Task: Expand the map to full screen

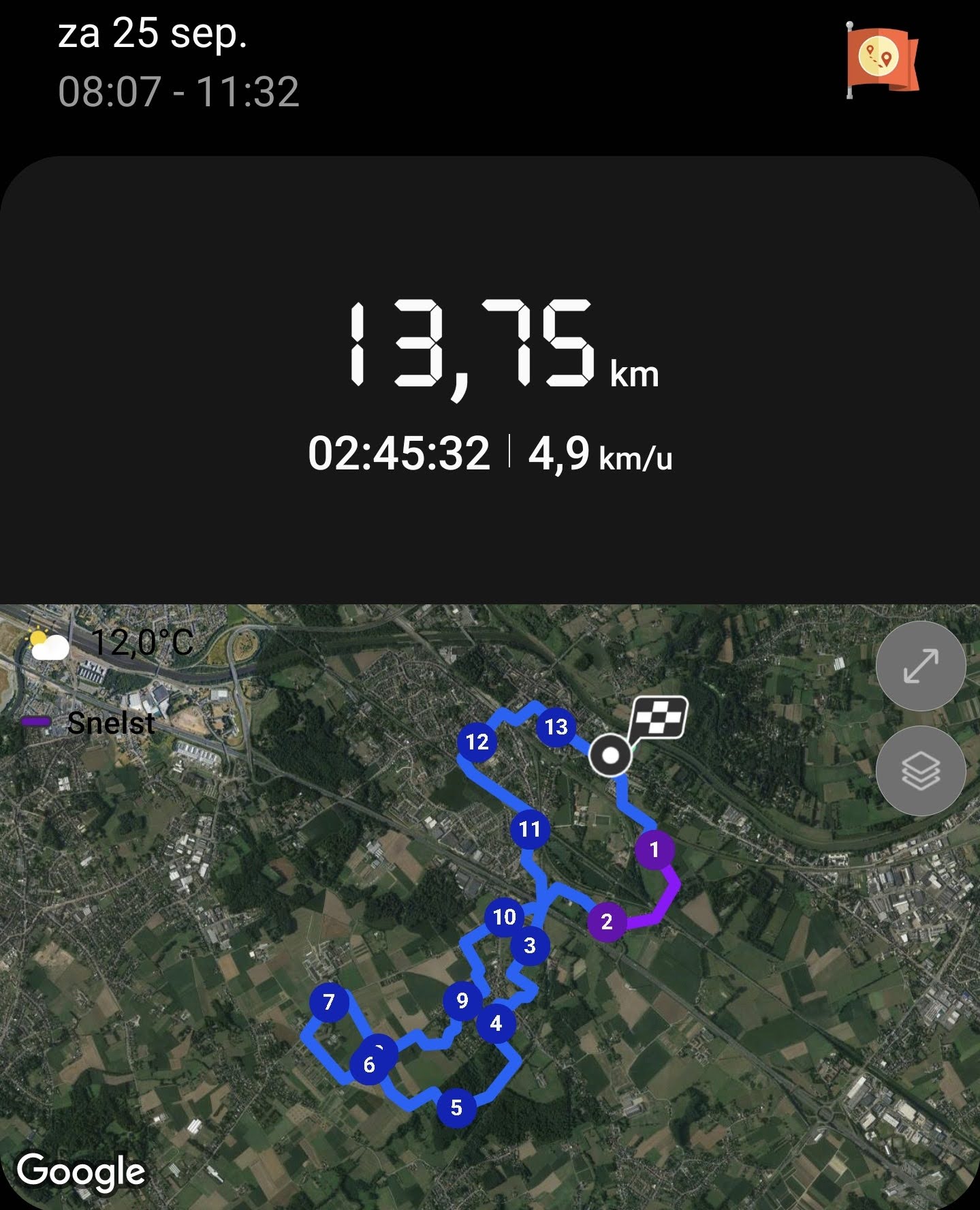Action: [x=920, y=666]
